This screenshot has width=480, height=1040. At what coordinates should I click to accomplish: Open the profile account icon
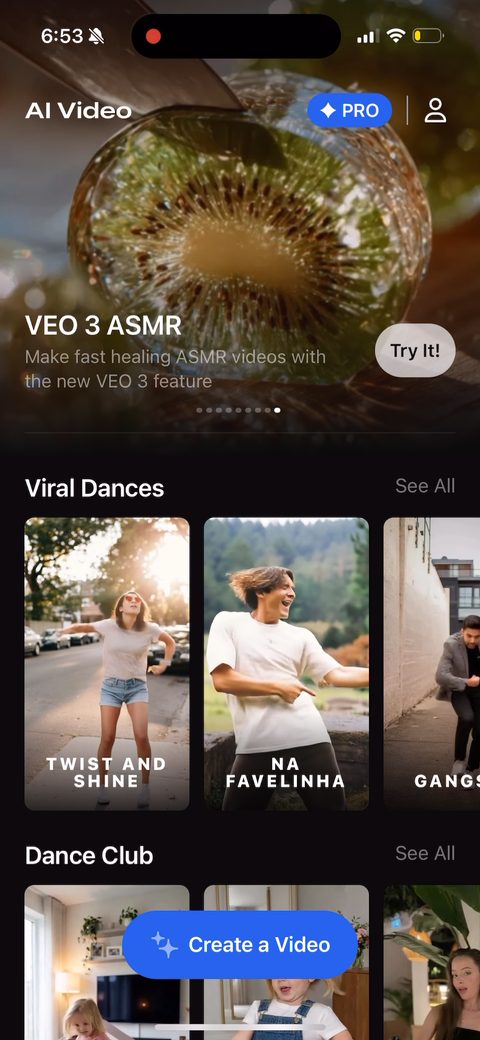tap(435, 111)
